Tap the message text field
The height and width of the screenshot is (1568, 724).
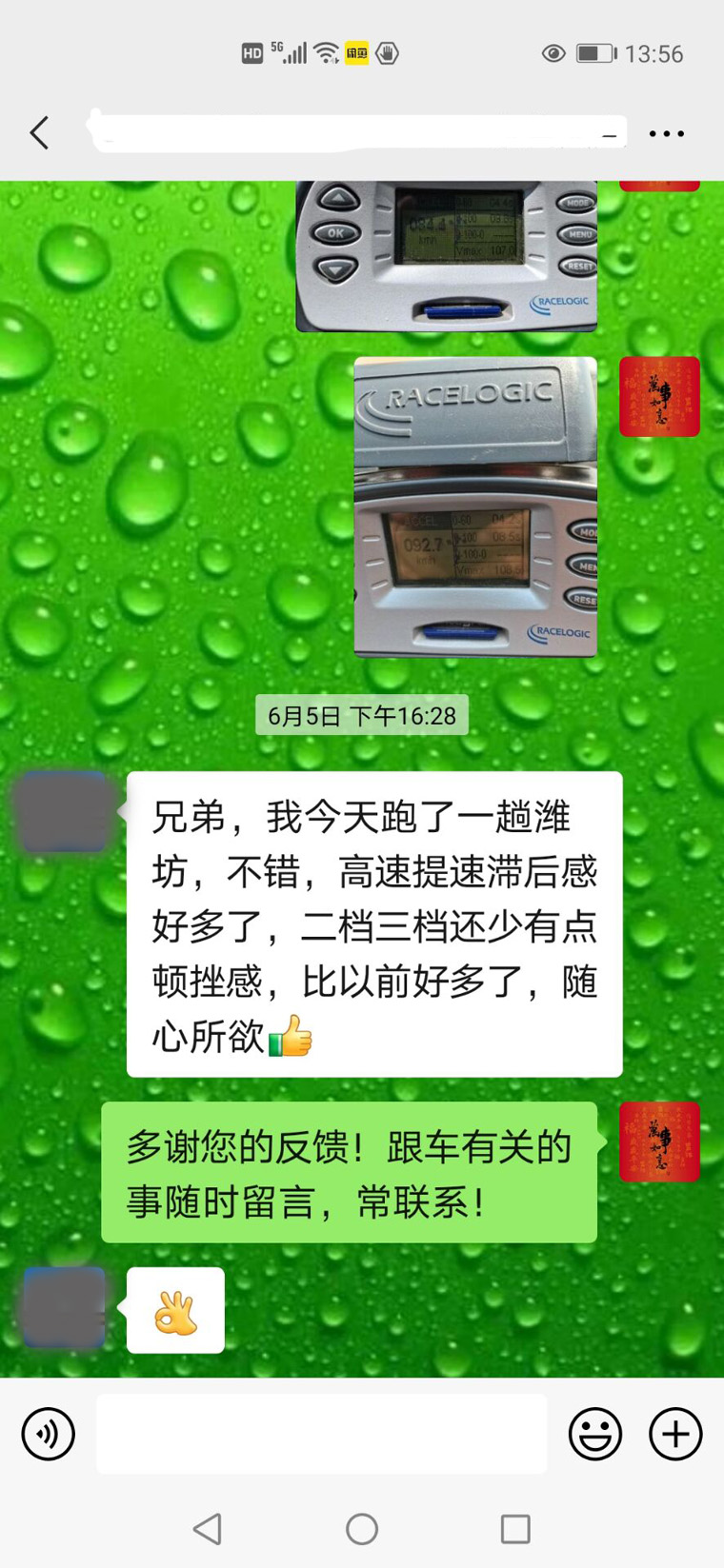click(x=322, y=1434)
